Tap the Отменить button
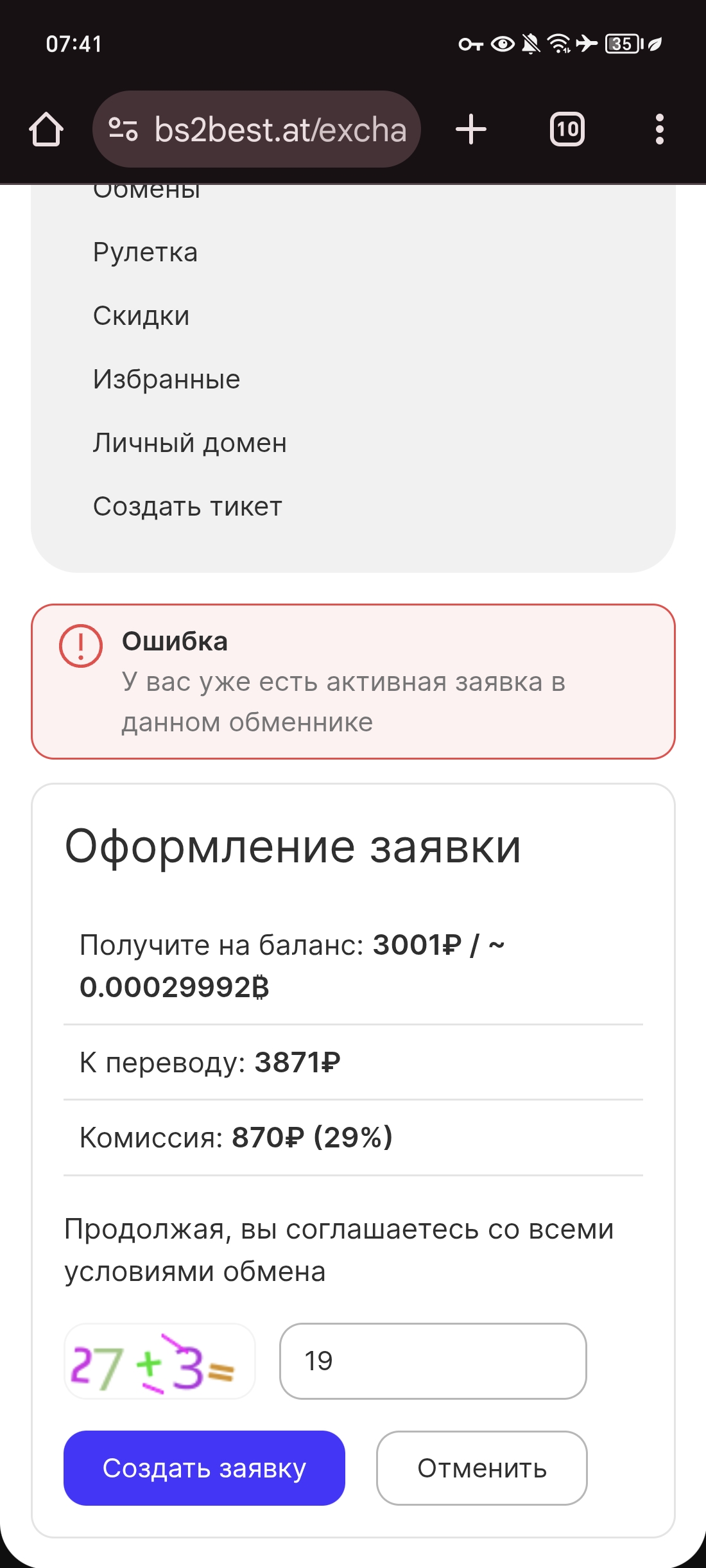706x1568 pixels. pyautogui.click(x=482, y=1468)
